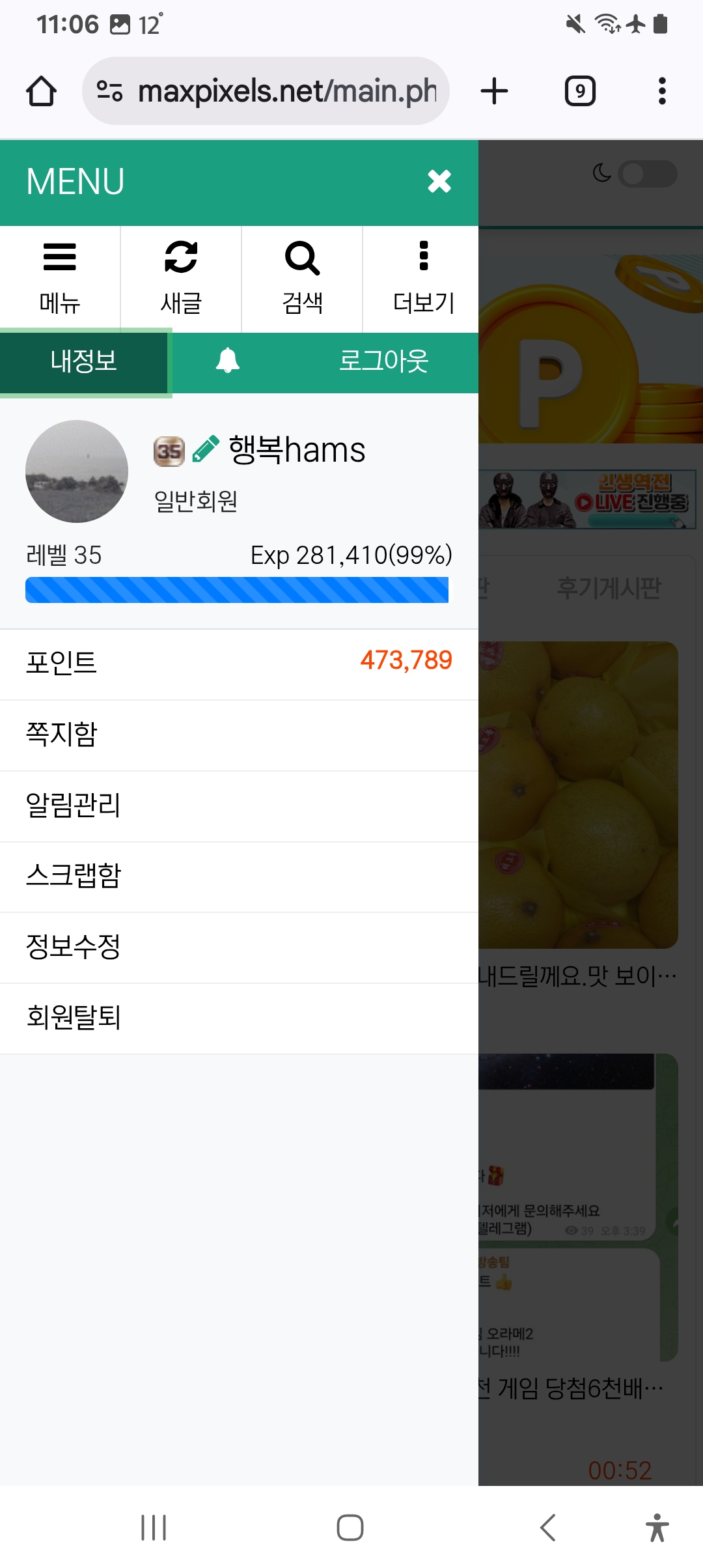703x1568 pixels.
Task: Select the 내정보 tab
Action: pos(84,361)
